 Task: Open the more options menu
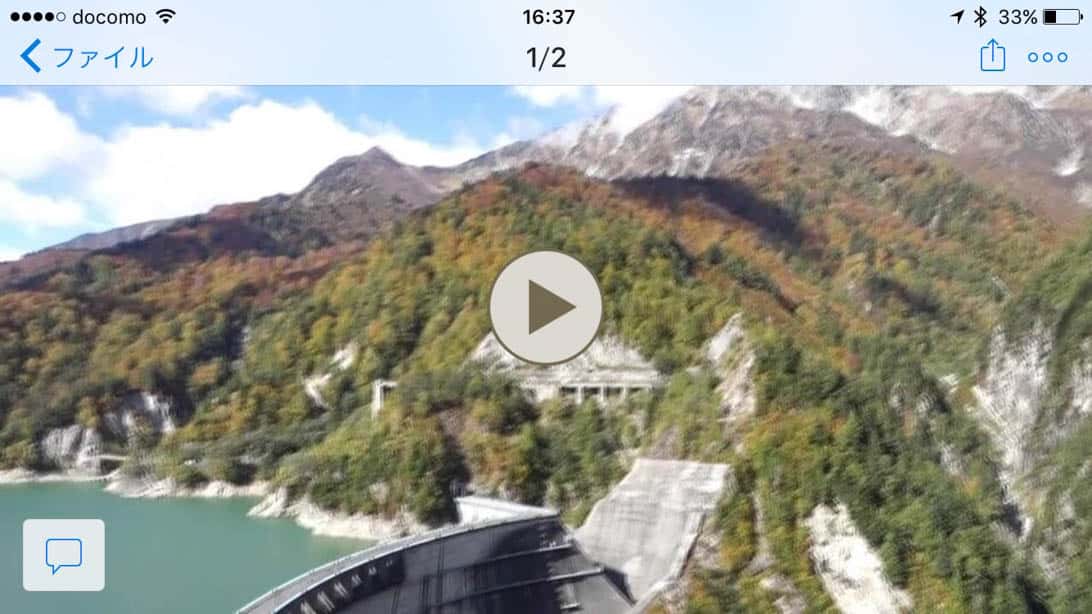click(x=1047, y=57)
